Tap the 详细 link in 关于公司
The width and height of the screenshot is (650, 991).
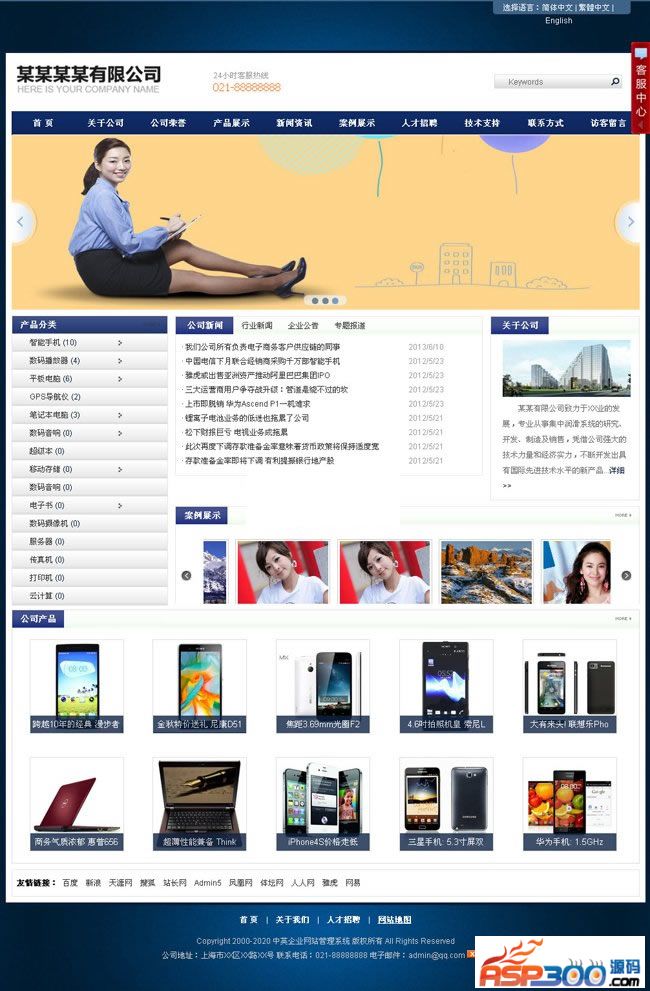click(616, 469)
